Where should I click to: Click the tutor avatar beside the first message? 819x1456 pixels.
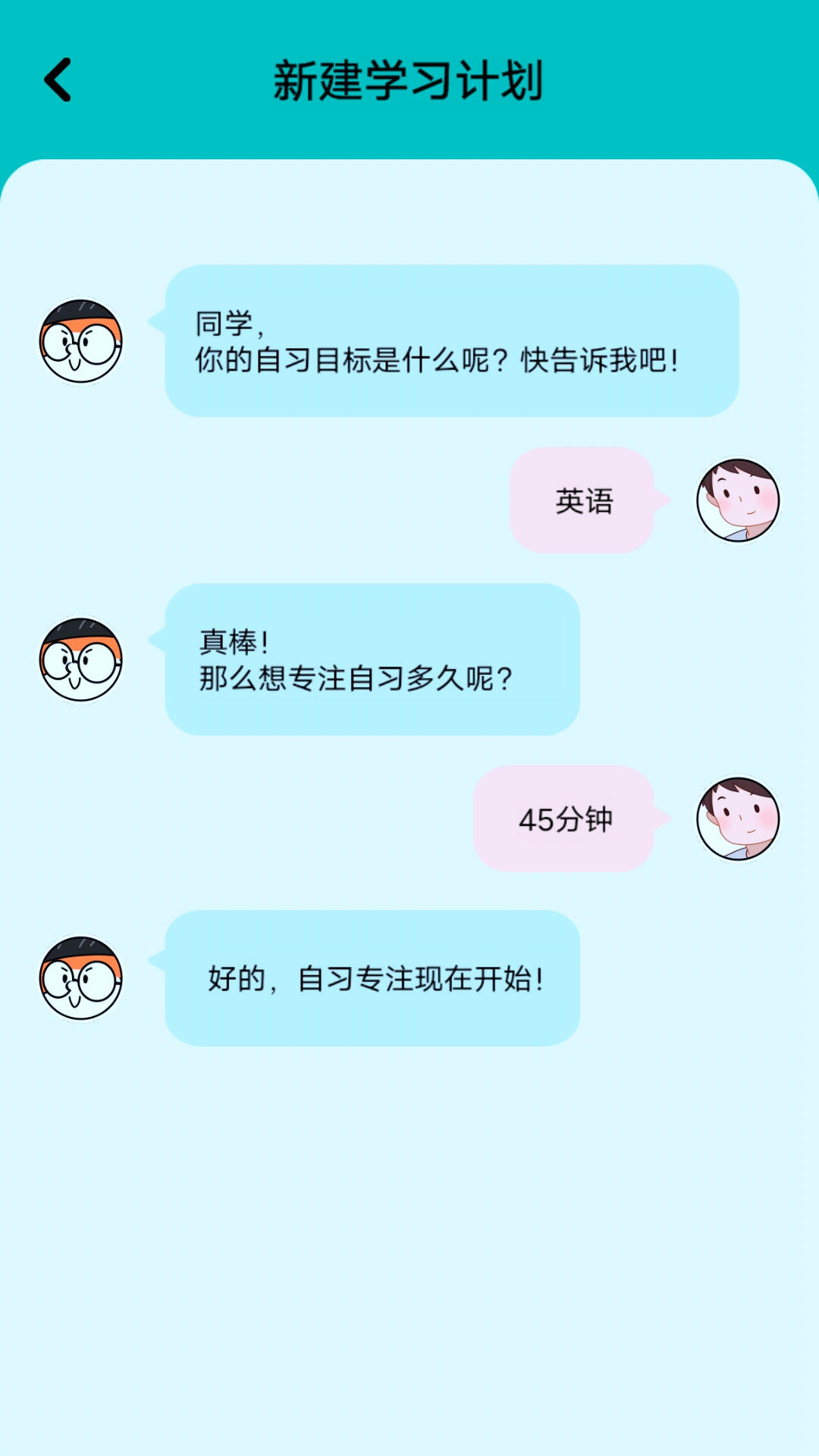[80, 341]
